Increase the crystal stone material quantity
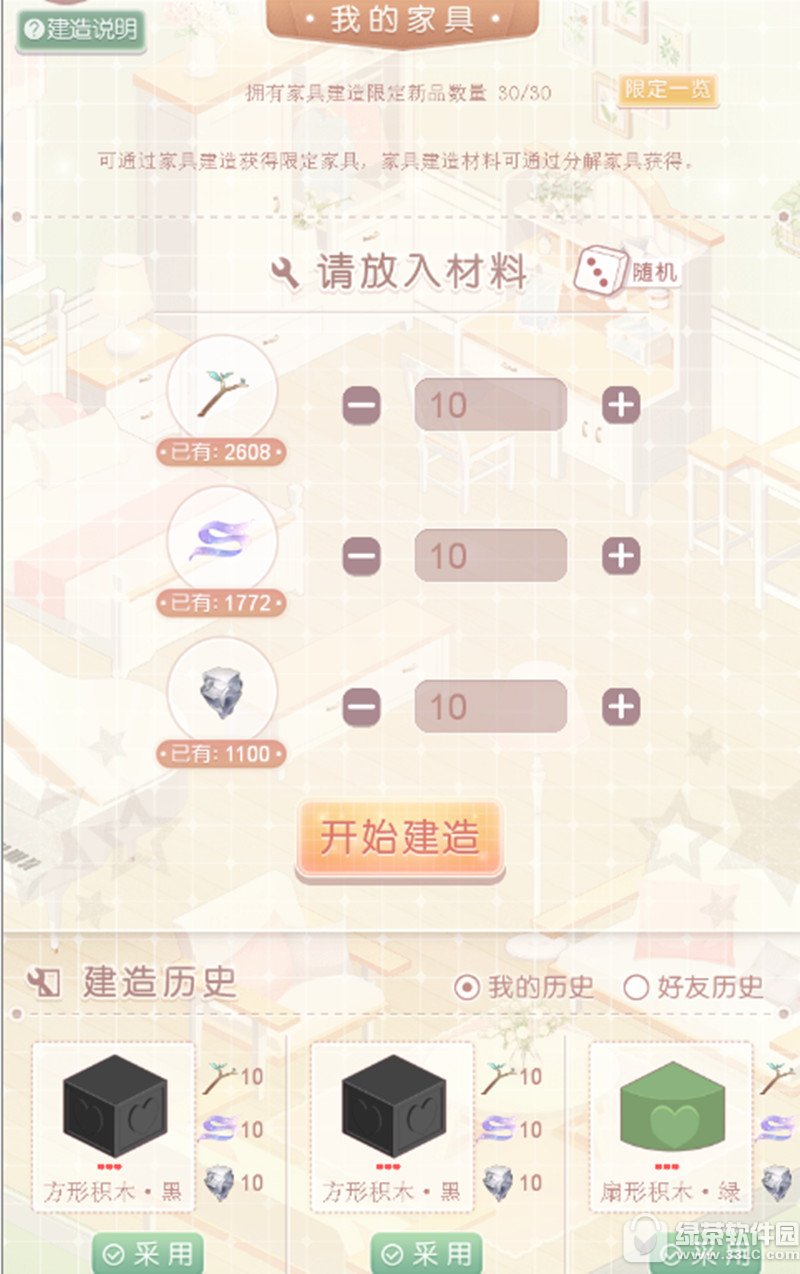Screen dimensions: 800x1274 [621, 708]
